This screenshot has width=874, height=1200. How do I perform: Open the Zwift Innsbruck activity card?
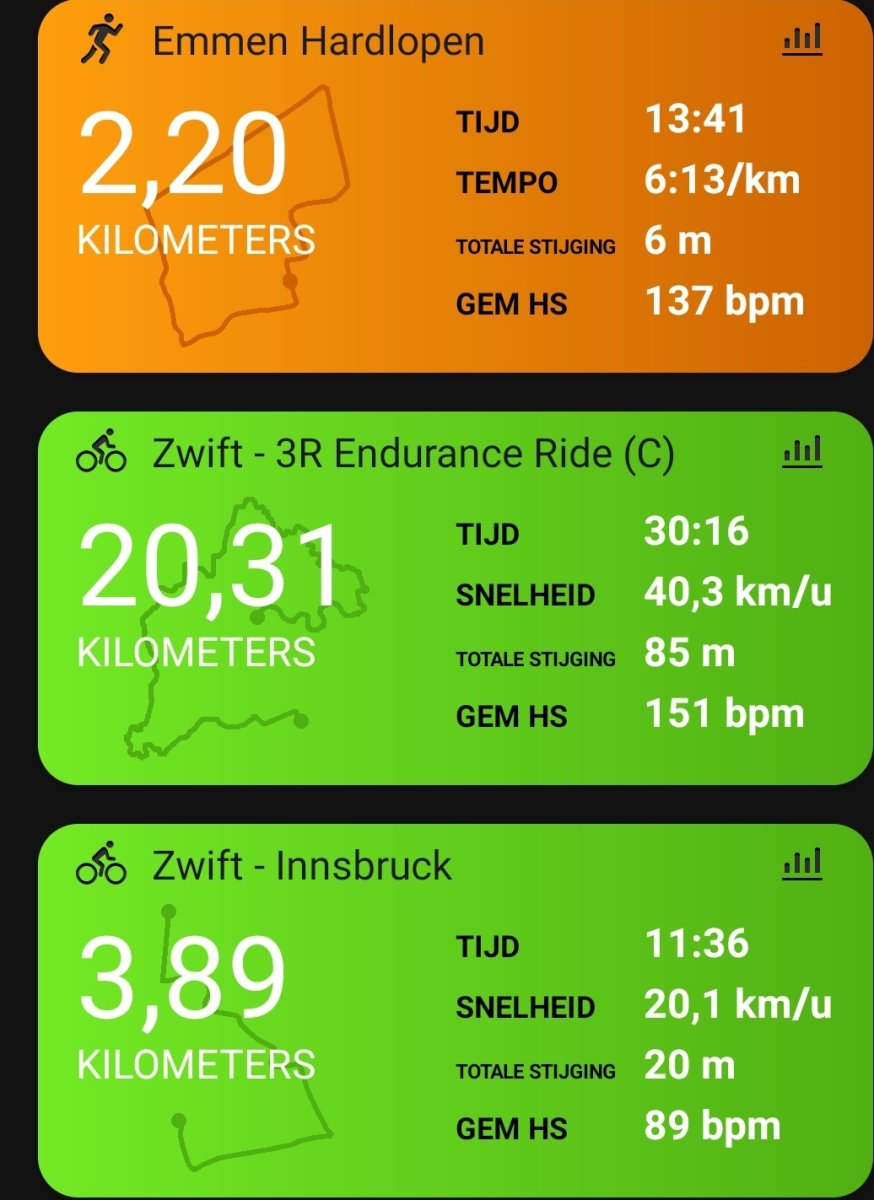coord(302,865)
